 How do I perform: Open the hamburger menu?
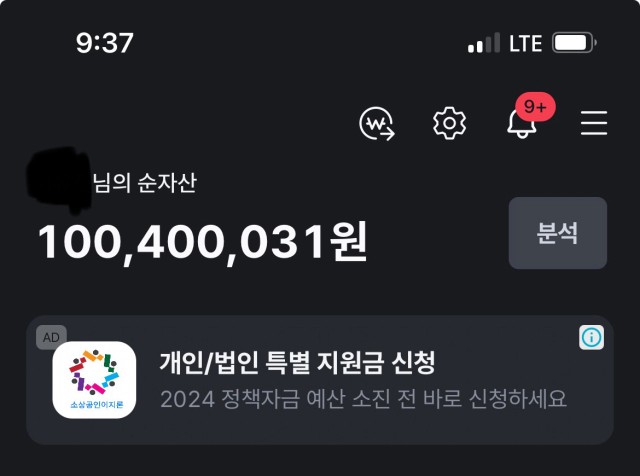[x=594, y=123]
